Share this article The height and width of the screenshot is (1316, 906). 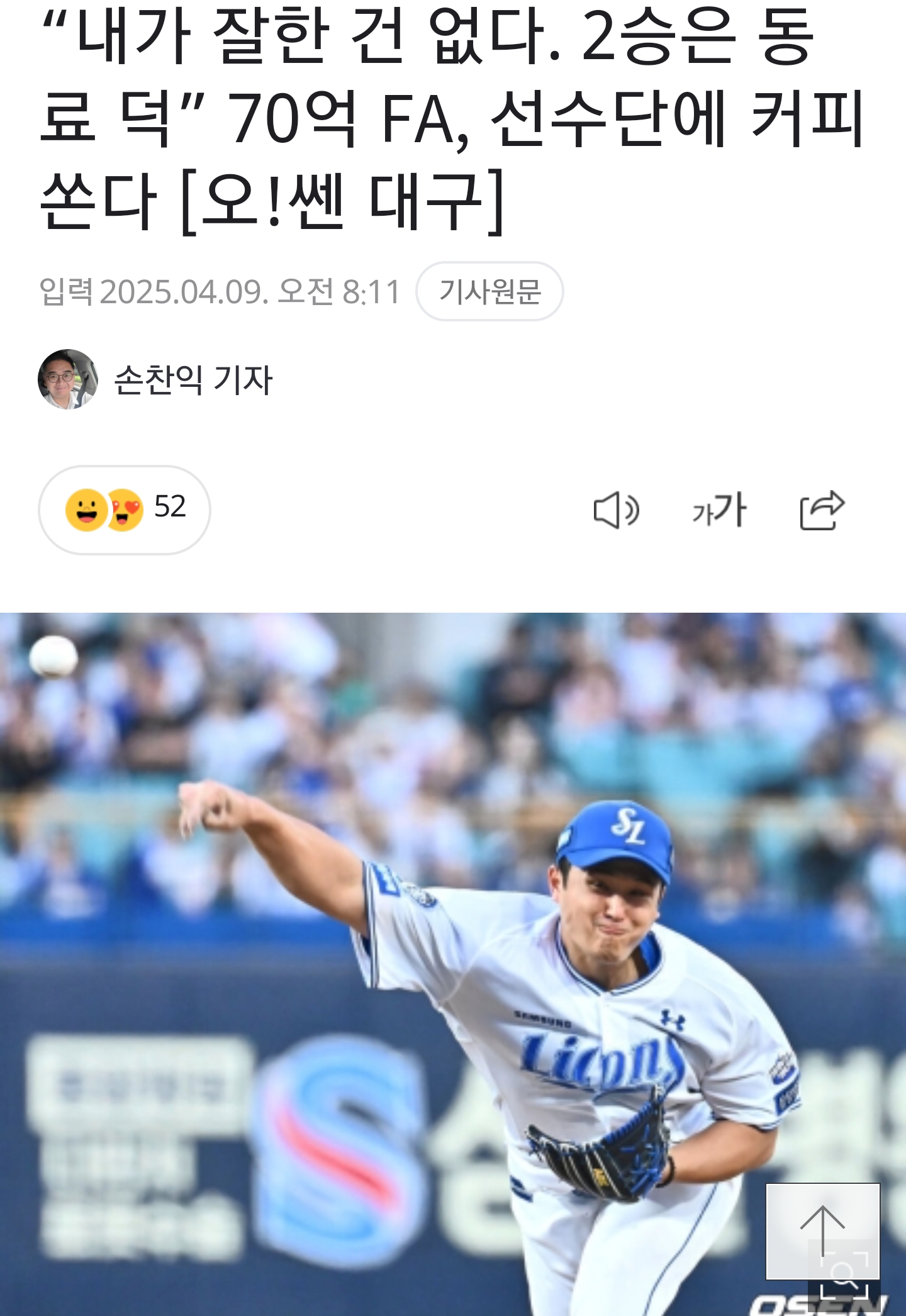[822, 510]
